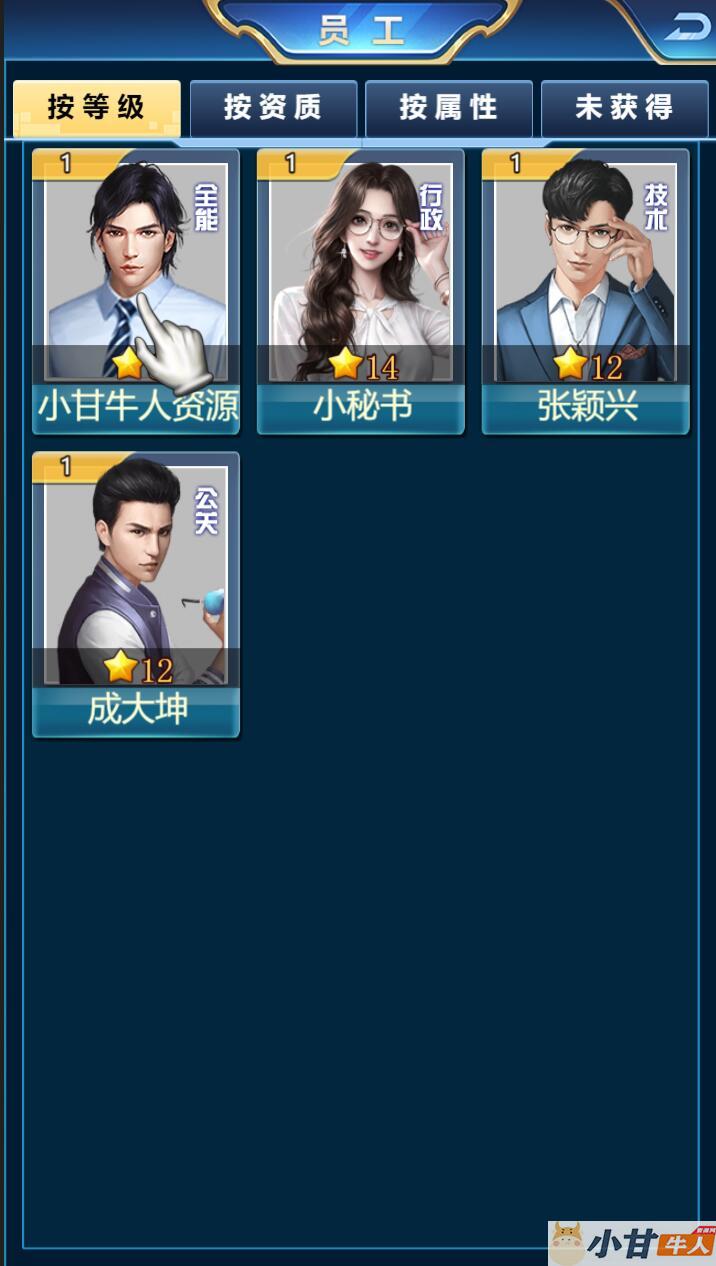Open the 小甘牛人资源 employee card

tap(136, 290)
